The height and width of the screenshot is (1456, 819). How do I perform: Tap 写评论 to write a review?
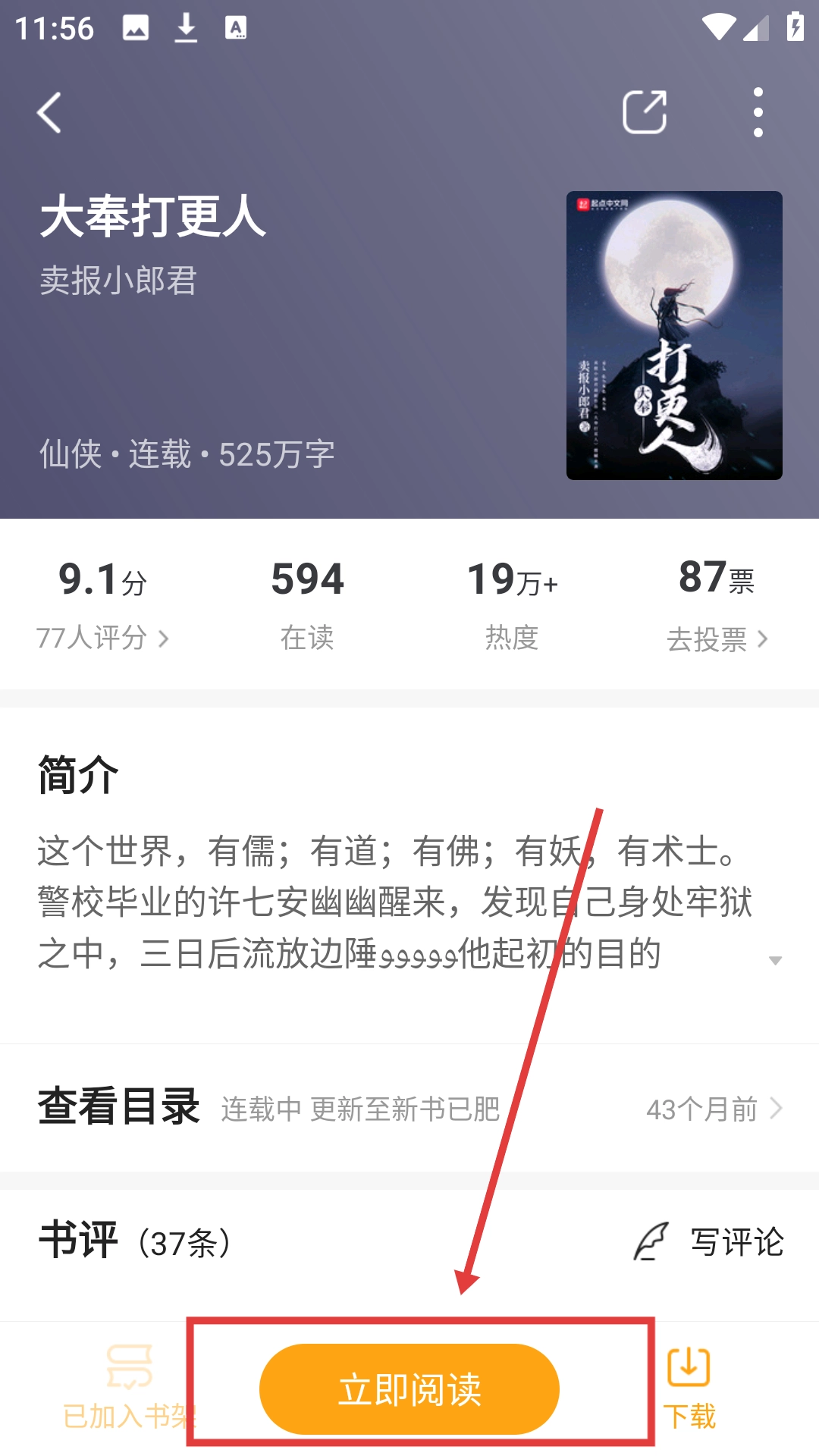[x=709, y=1242]
